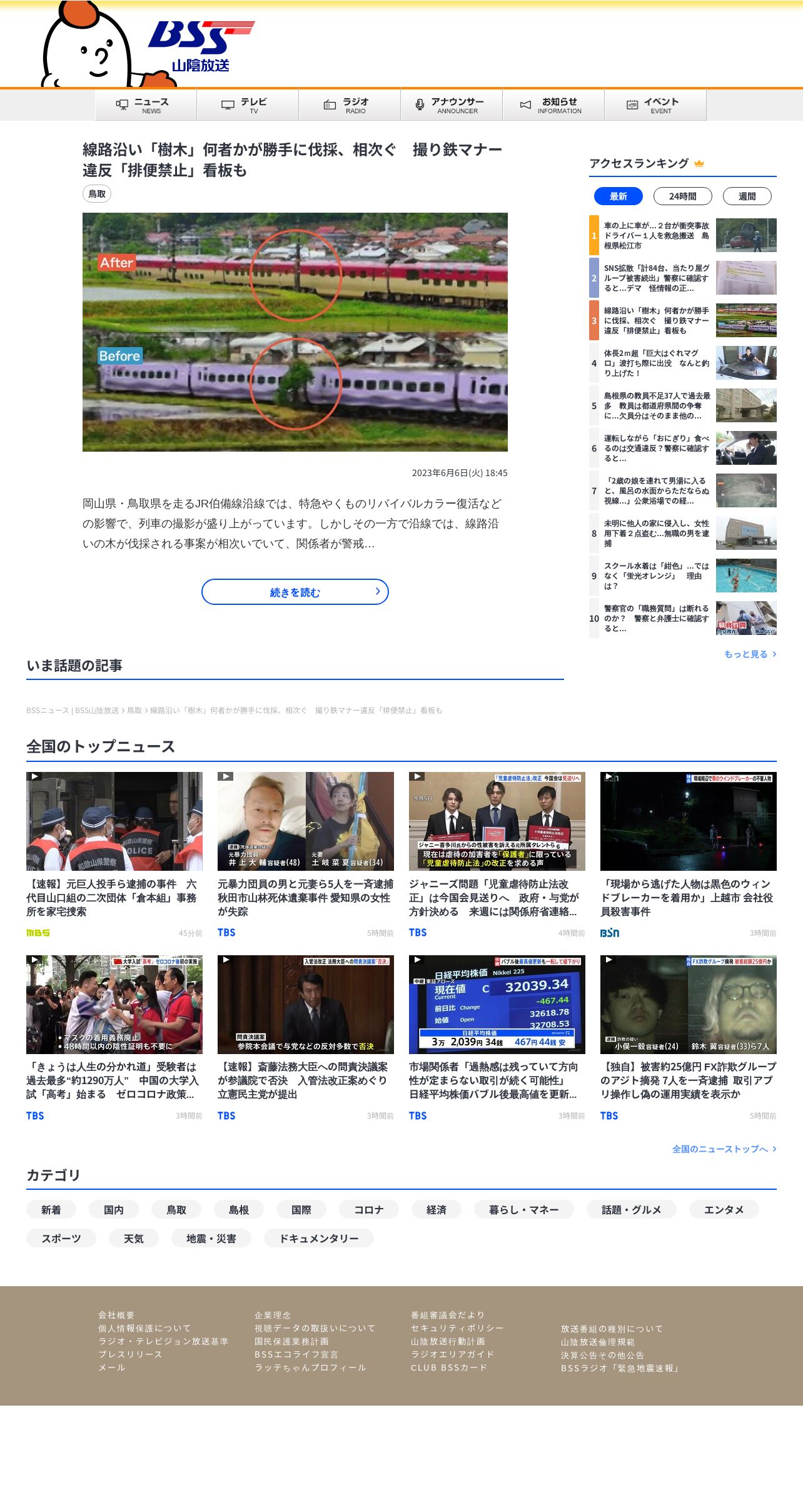Open the ラジオ section

350,105
